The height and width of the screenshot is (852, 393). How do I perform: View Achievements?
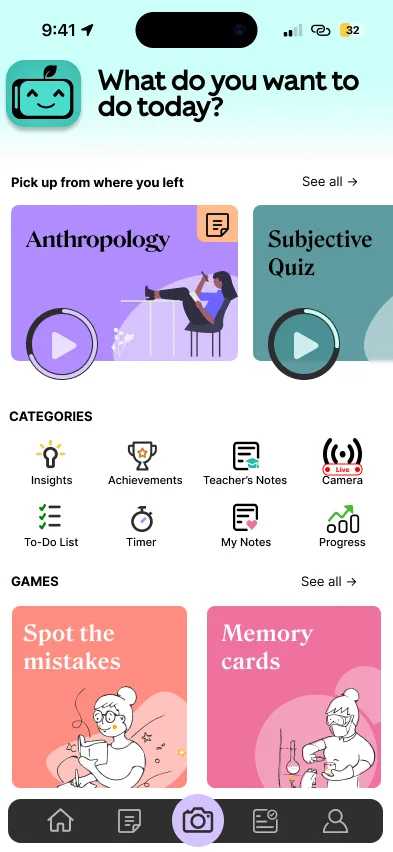coord(145,463)
